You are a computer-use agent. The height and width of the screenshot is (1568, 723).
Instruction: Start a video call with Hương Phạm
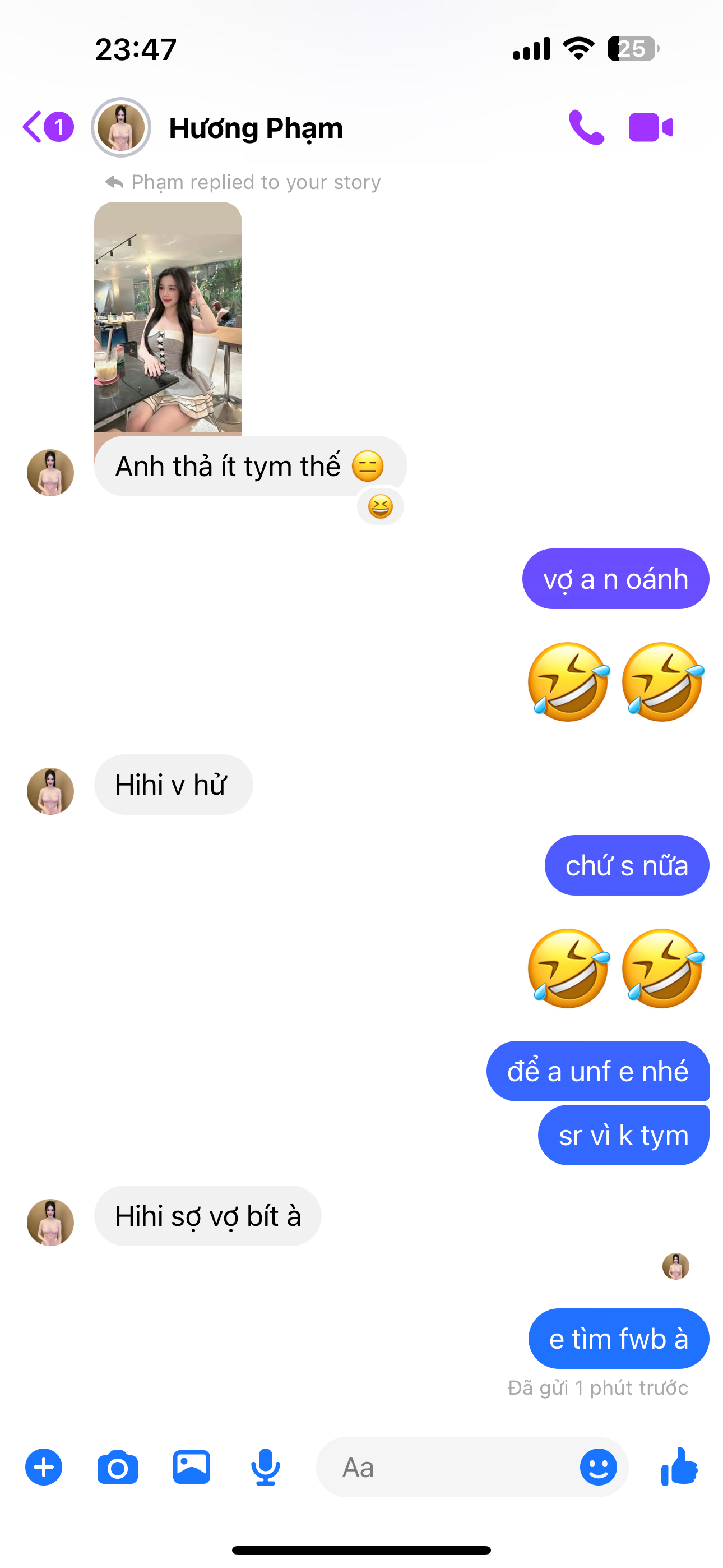650,127
